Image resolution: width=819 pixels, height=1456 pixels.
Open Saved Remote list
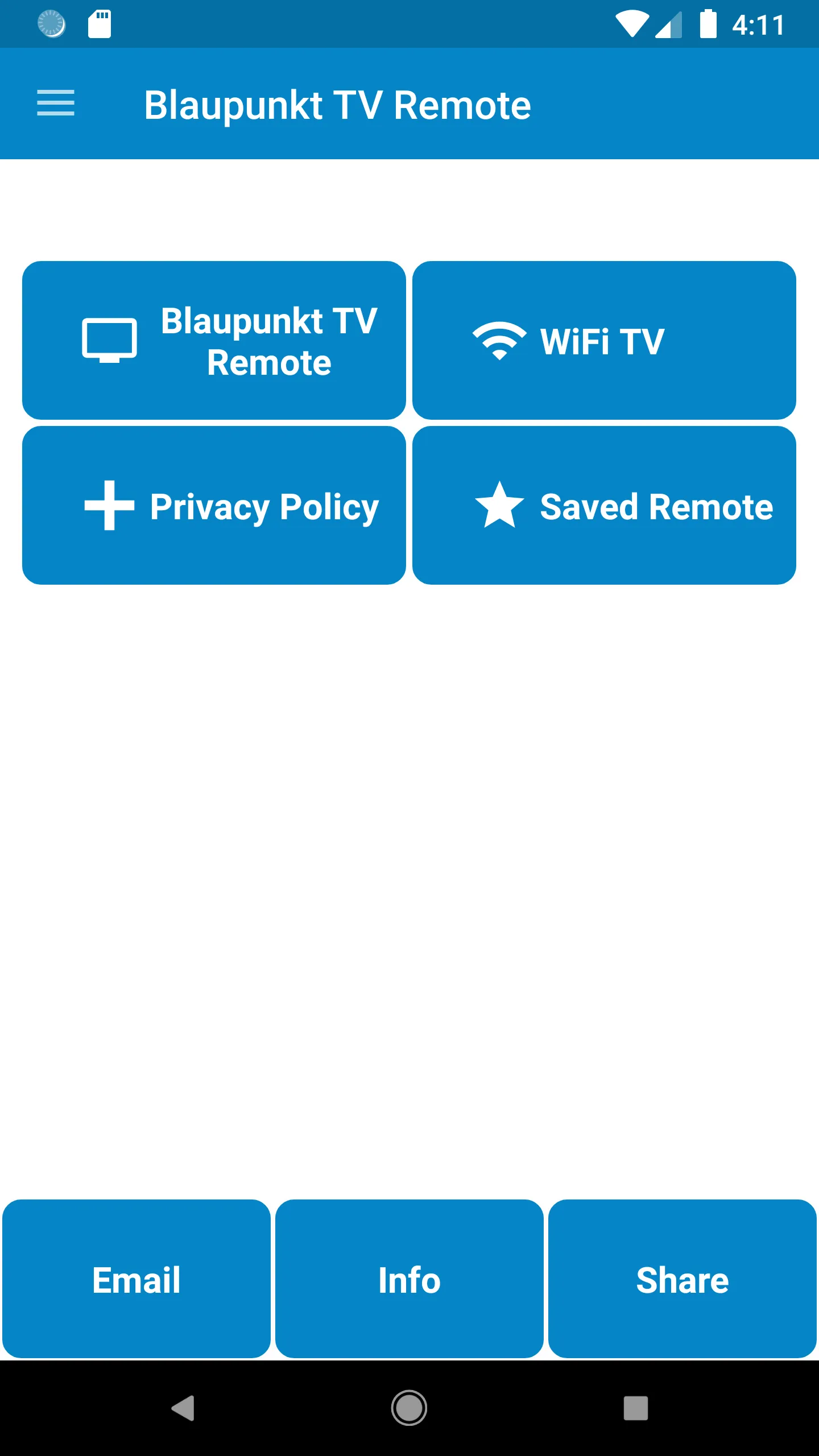pos(604,505)
